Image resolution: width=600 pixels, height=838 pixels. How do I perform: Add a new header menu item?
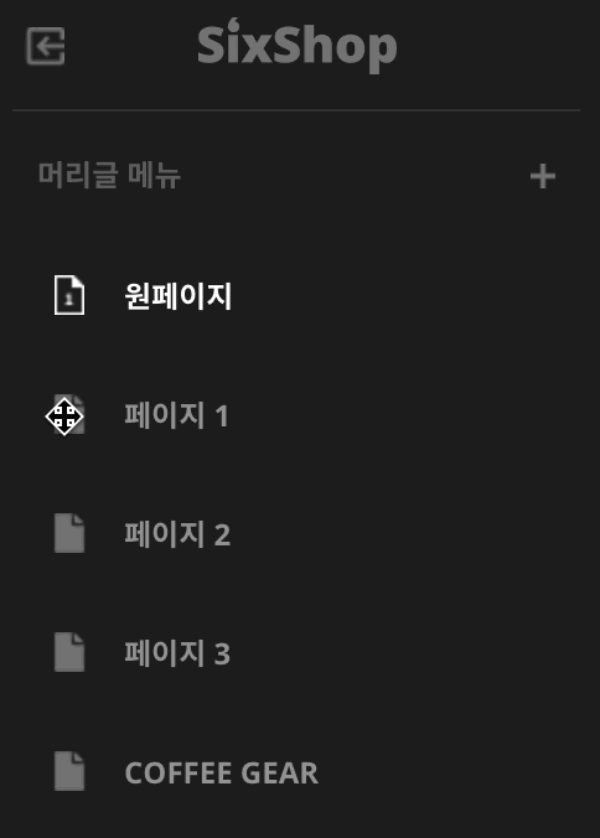pos(542,177)
